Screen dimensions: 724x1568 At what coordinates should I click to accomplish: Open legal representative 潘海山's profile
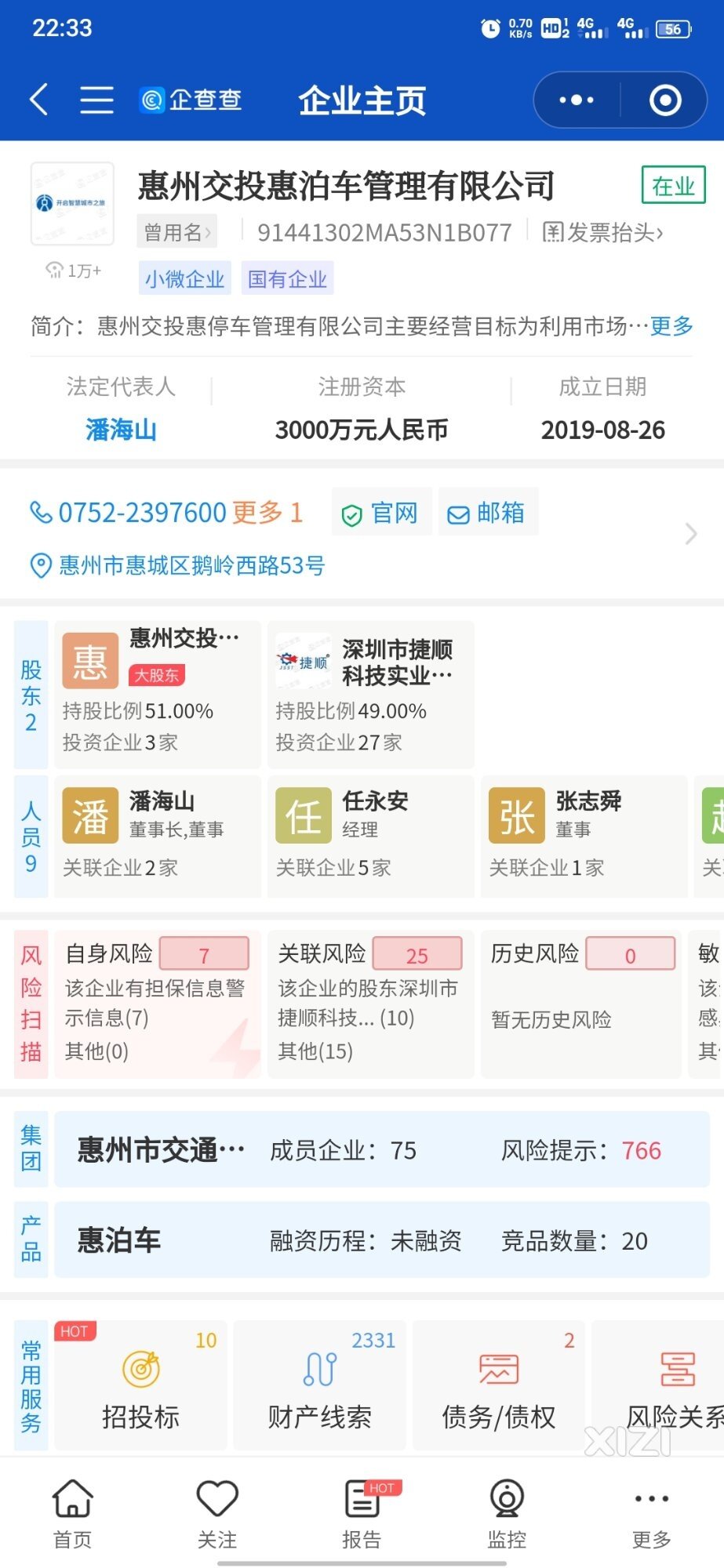click(121, 430)
